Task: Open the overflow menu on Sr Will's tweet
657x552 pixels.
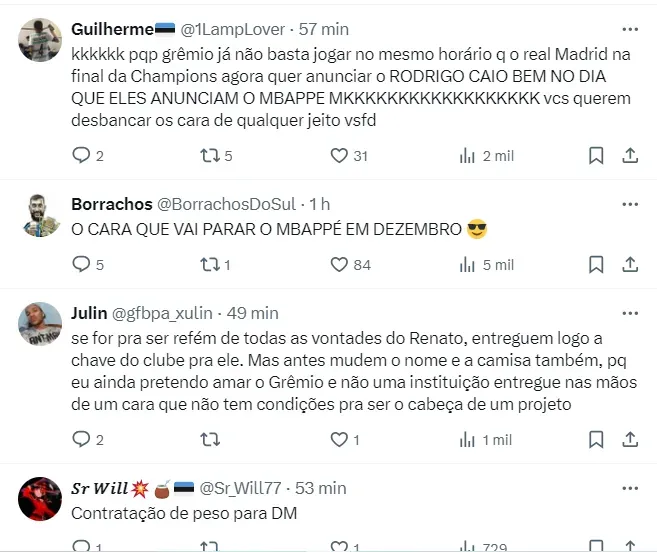Action: click(x=629, y=488)
